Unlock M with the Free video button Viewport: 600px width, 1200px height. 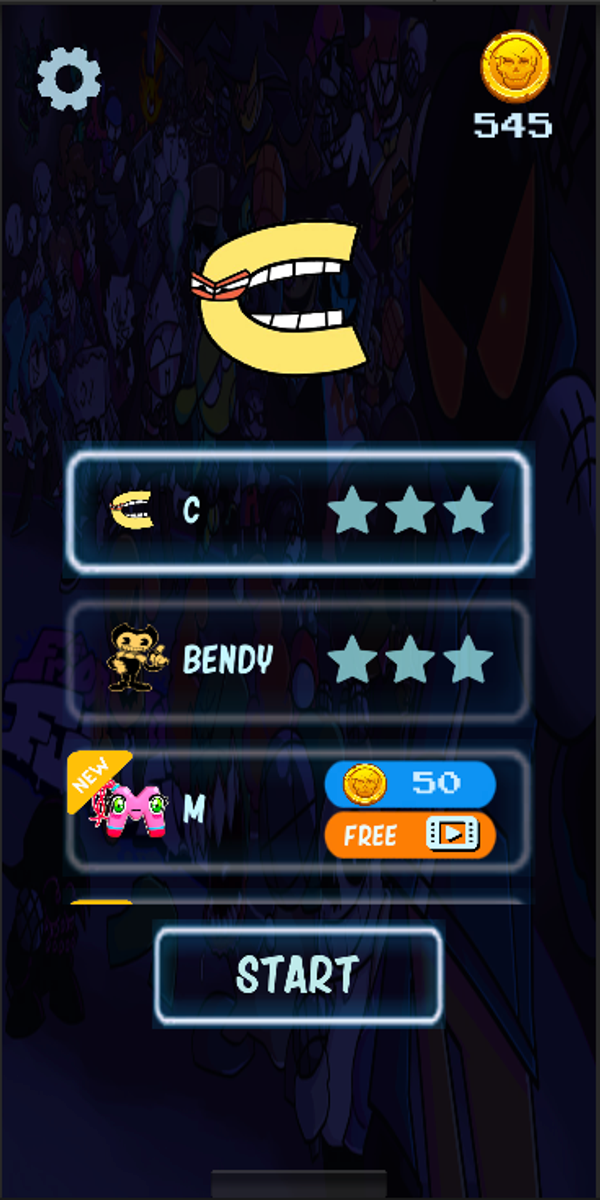pos(410,835)
